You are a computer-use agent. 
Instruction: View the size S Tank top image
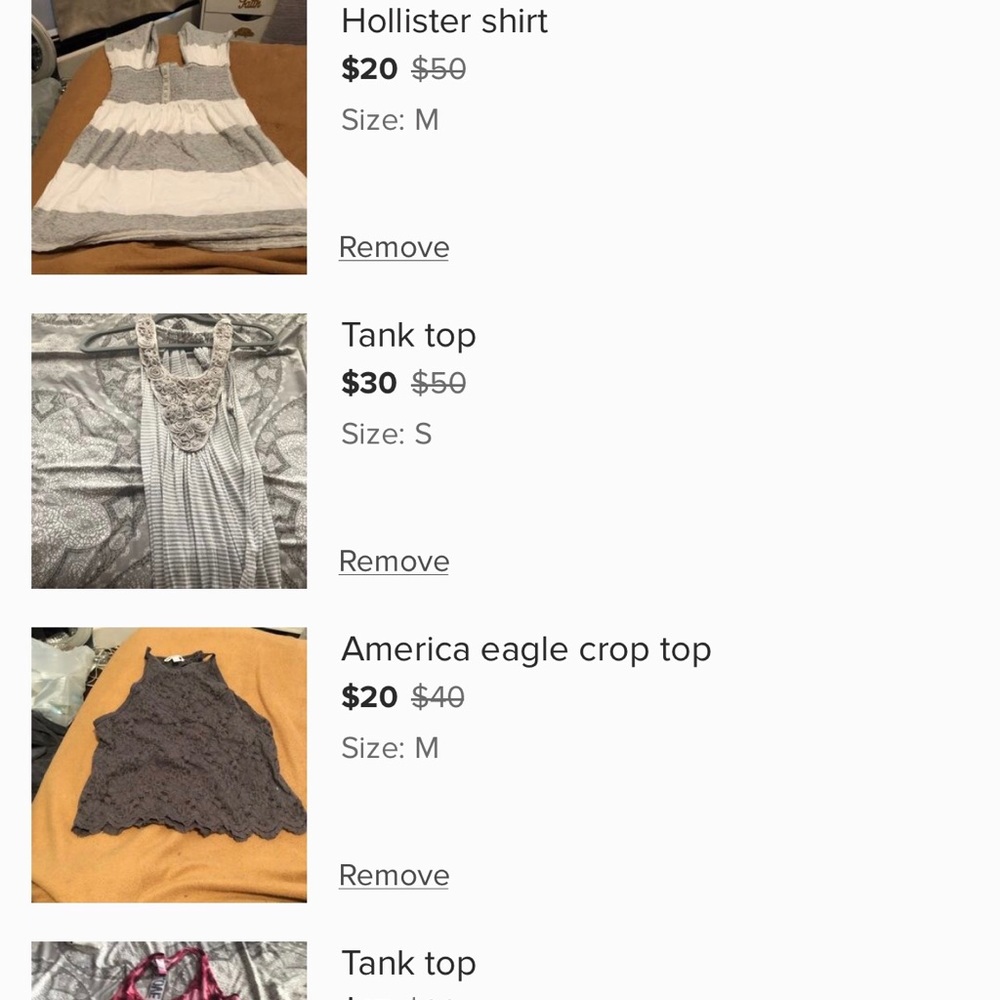tap(169, 451)
